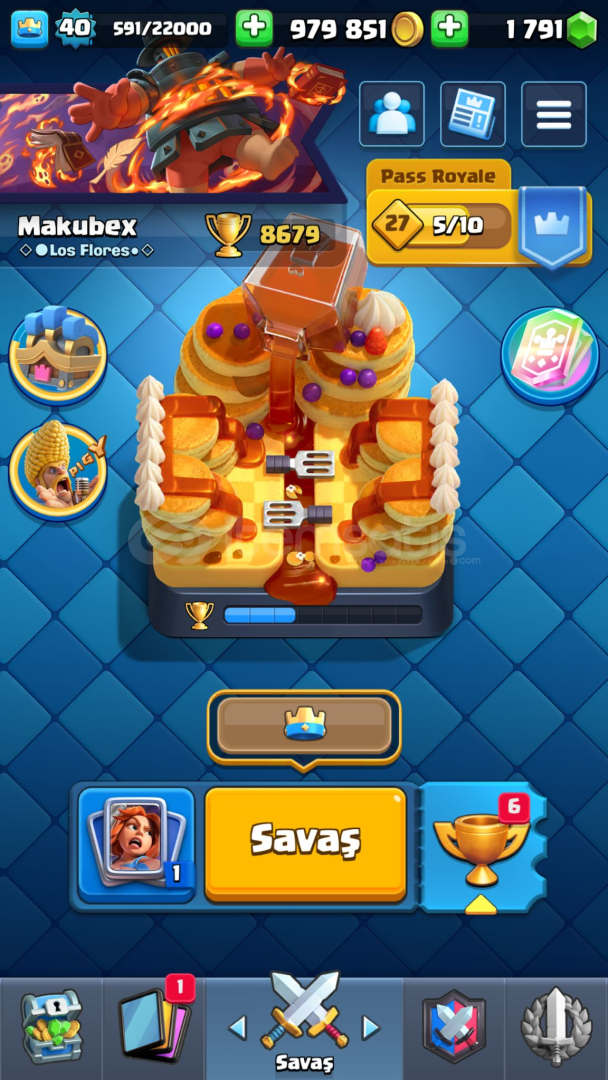
Task: Open the hamburger menu
Action: point(553,114)
